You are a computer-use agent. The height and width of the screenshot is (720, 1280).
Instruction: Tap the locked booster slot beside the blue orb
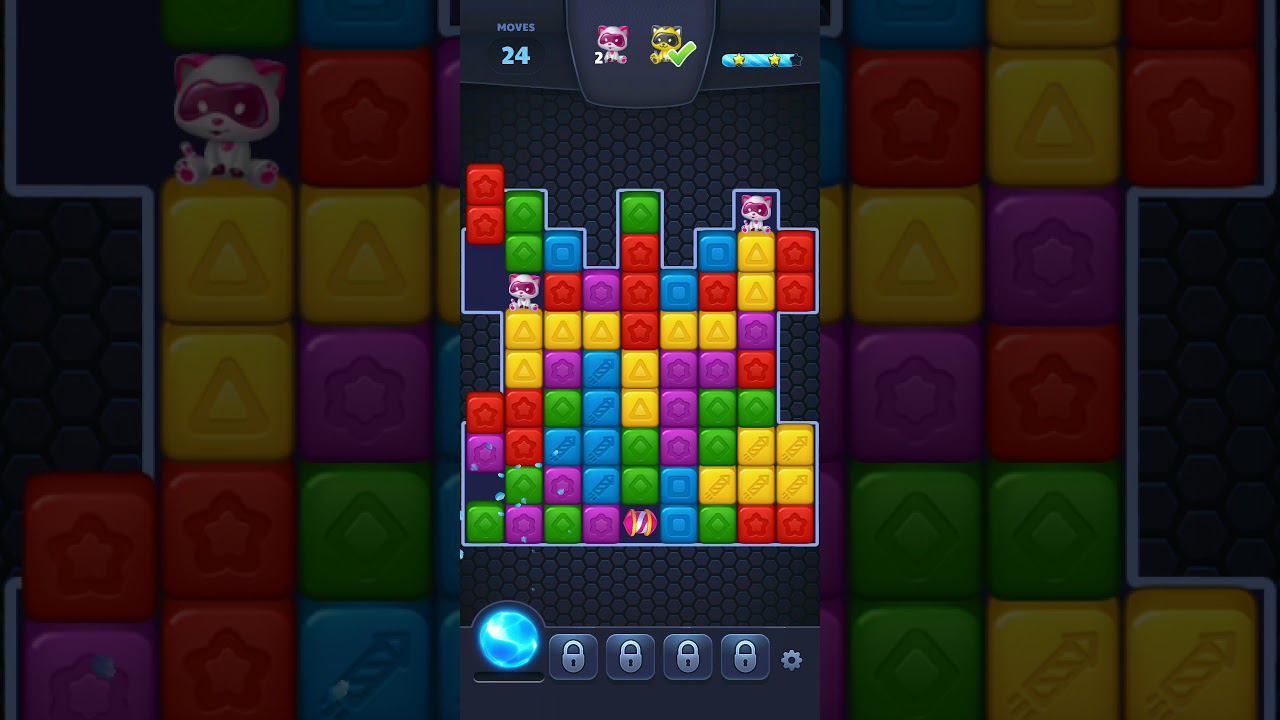tap(573, 657)
